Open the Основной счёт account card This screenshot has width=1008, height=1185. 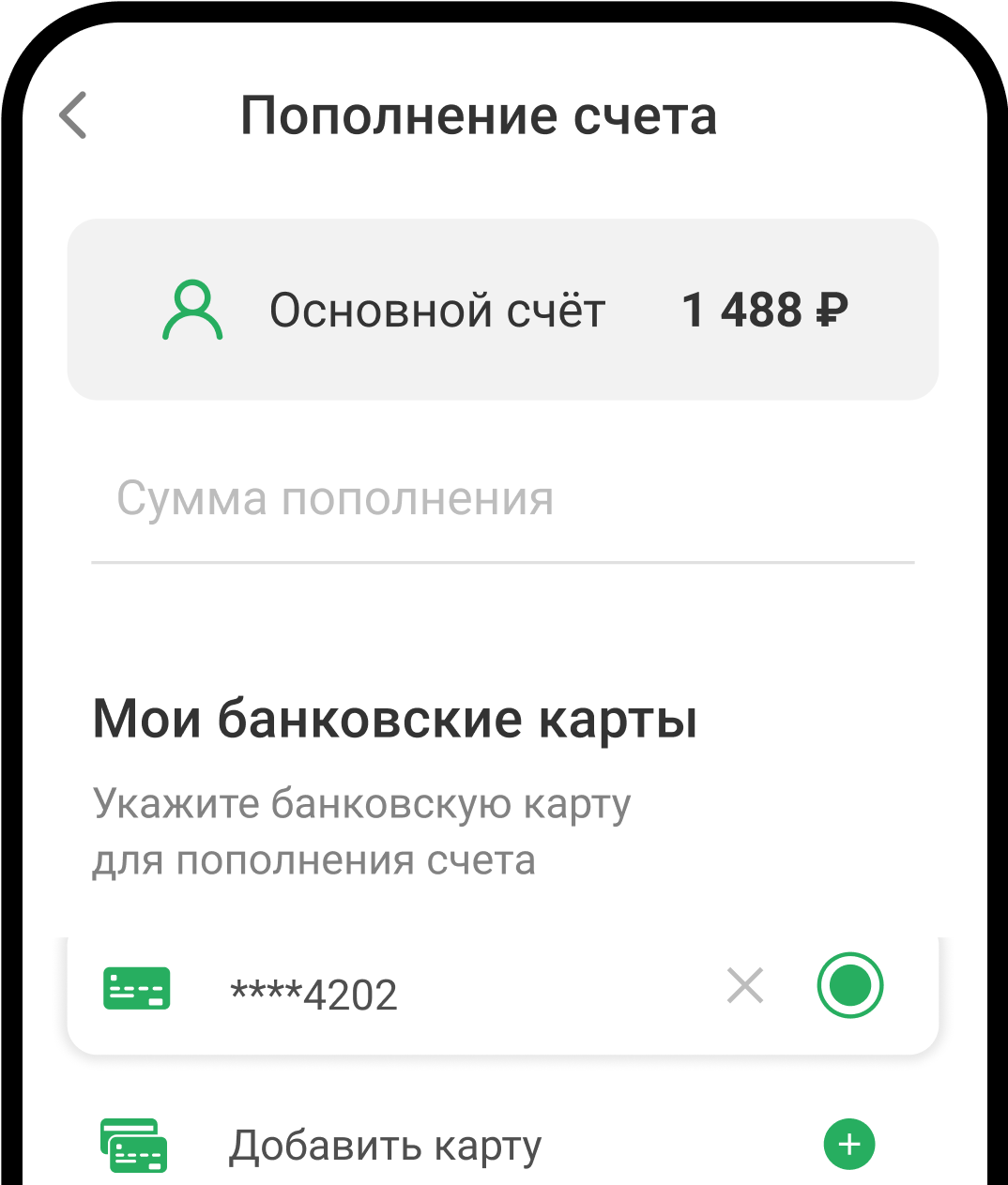coord(502,310)
